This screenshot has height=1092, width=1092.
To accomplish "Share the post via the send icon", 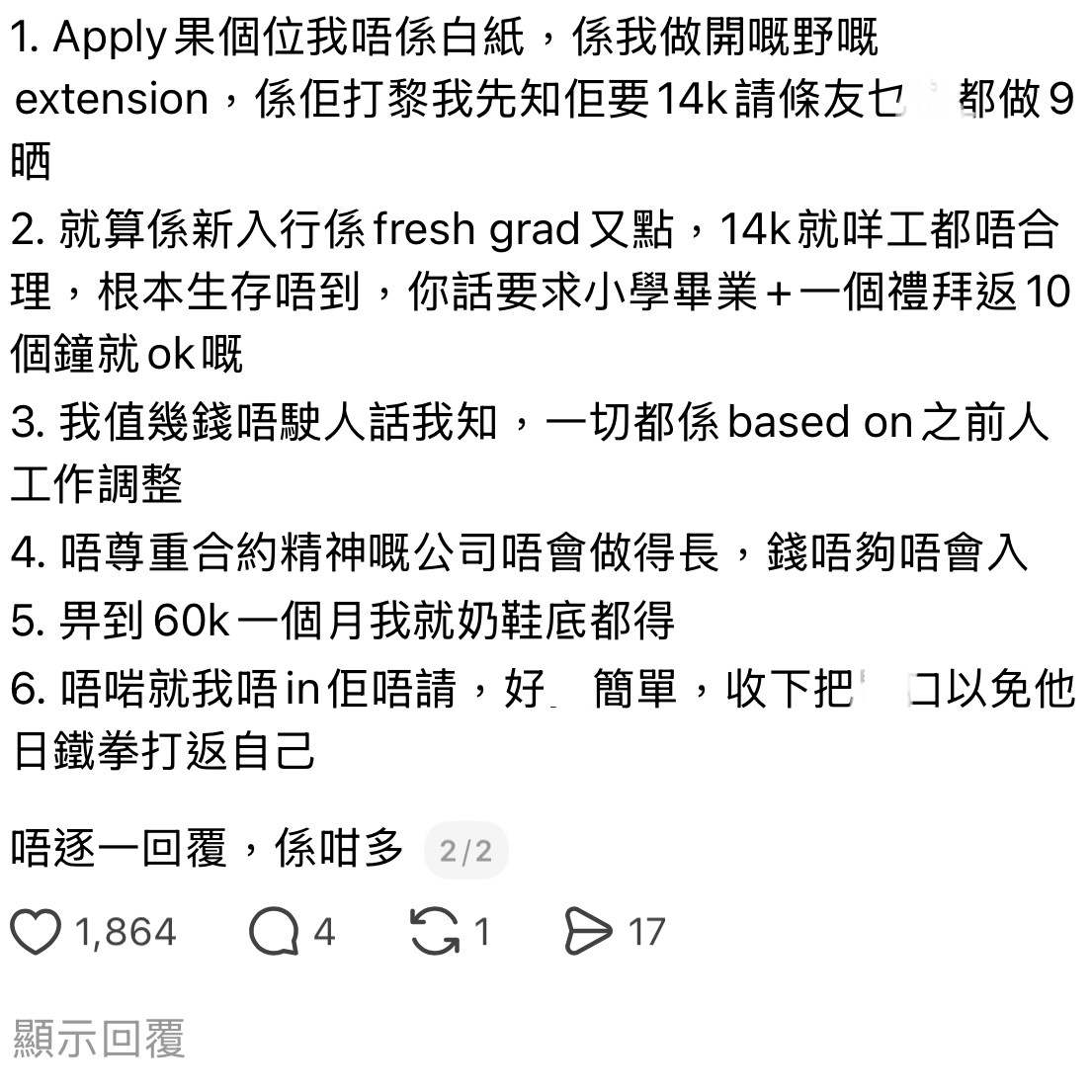I will [x=589, y=932].
